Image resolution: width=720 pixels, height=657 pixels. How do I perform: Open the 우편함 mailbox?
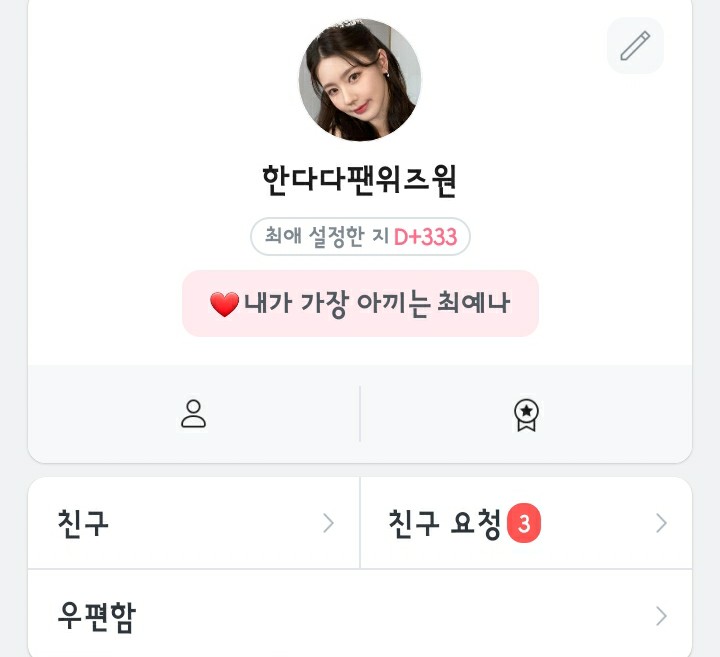point(360,615)
